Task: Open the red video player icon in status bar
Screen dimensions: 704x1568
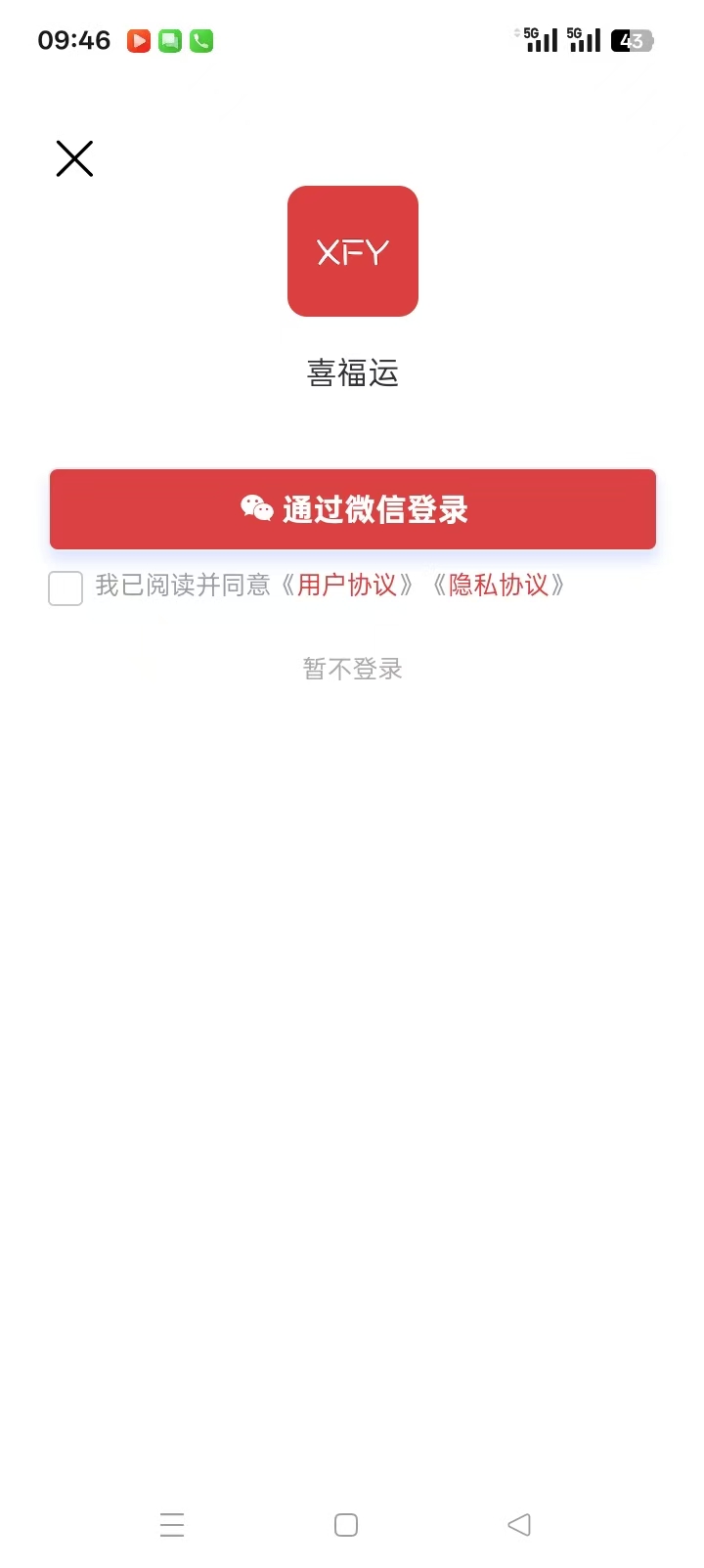Action: [x=138, y=40]
